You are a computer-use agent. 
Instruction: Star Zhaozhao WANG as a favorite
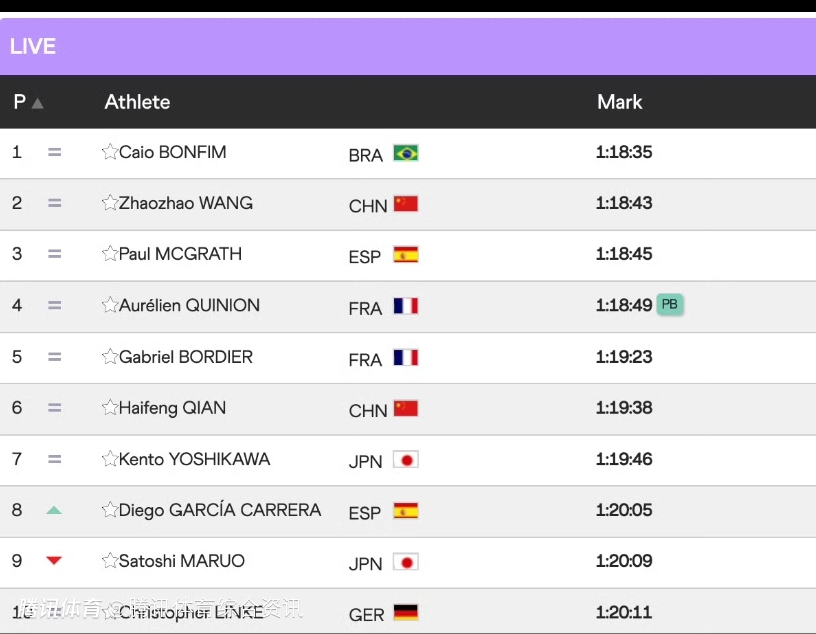[x=110, y=203]
